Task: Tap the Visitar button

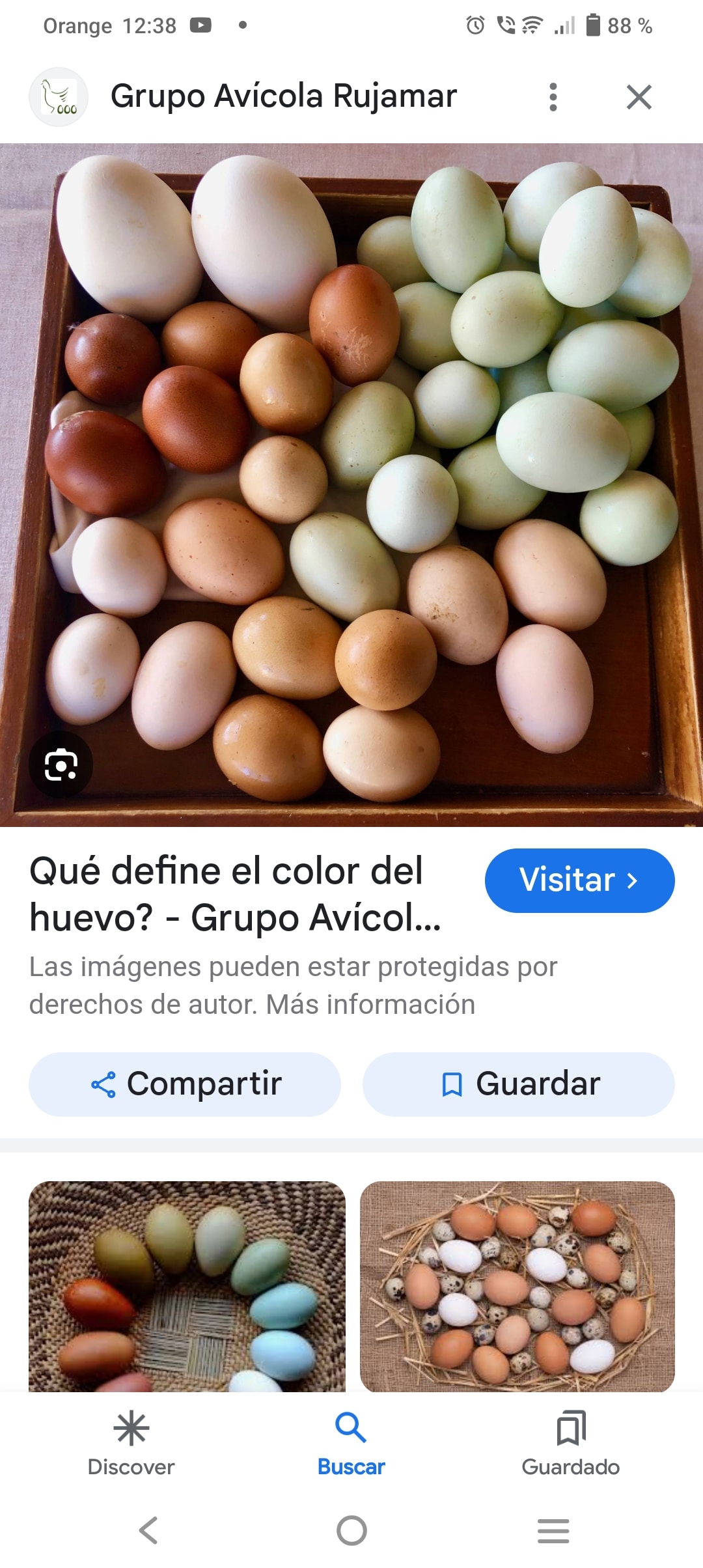Action: [x=579, y=880]
